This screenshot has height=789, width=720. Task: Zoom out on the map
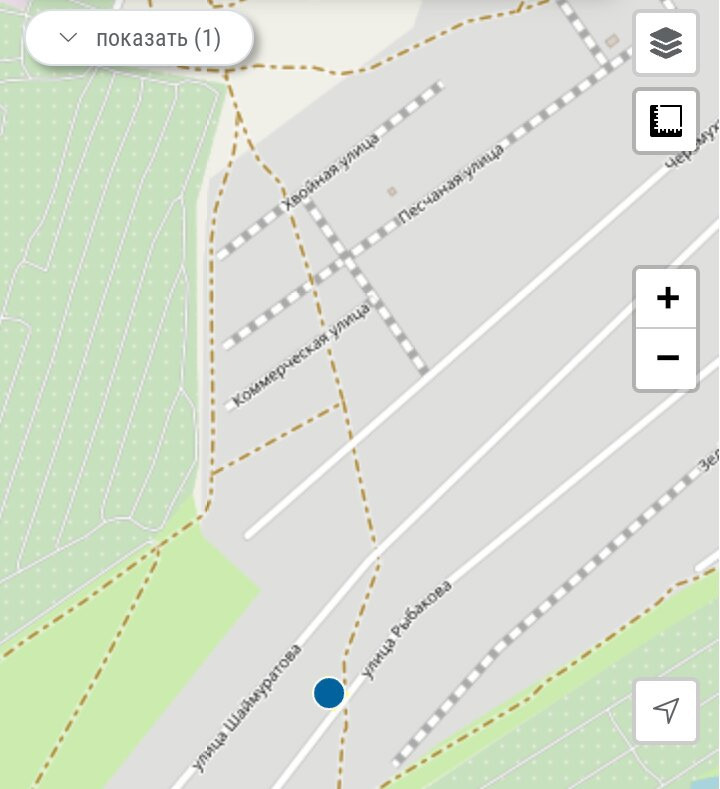pyautogui.click(x=667, y=358)
